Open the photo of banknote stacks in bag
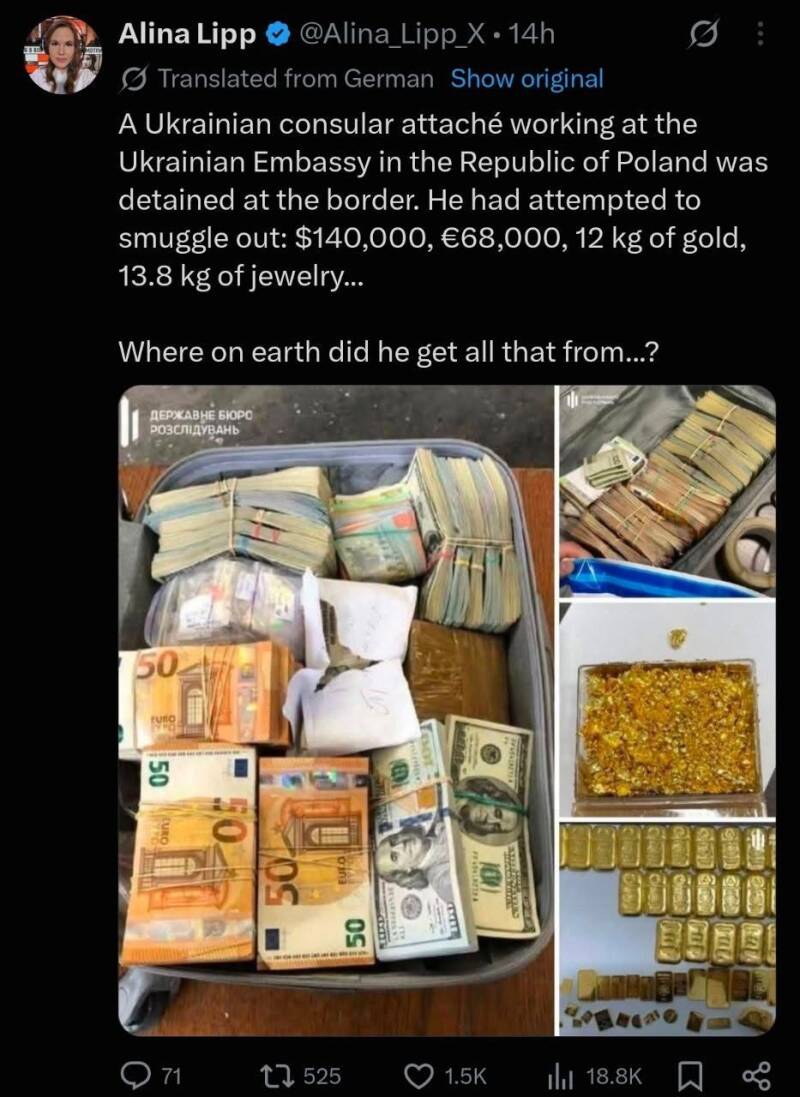Viewport: 800px width, 1097px height. point(667,490)
